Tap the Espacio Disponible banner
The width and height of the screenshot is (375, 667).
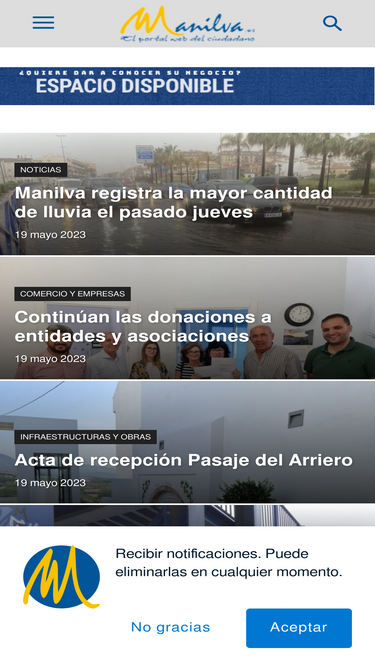(187, 86)
